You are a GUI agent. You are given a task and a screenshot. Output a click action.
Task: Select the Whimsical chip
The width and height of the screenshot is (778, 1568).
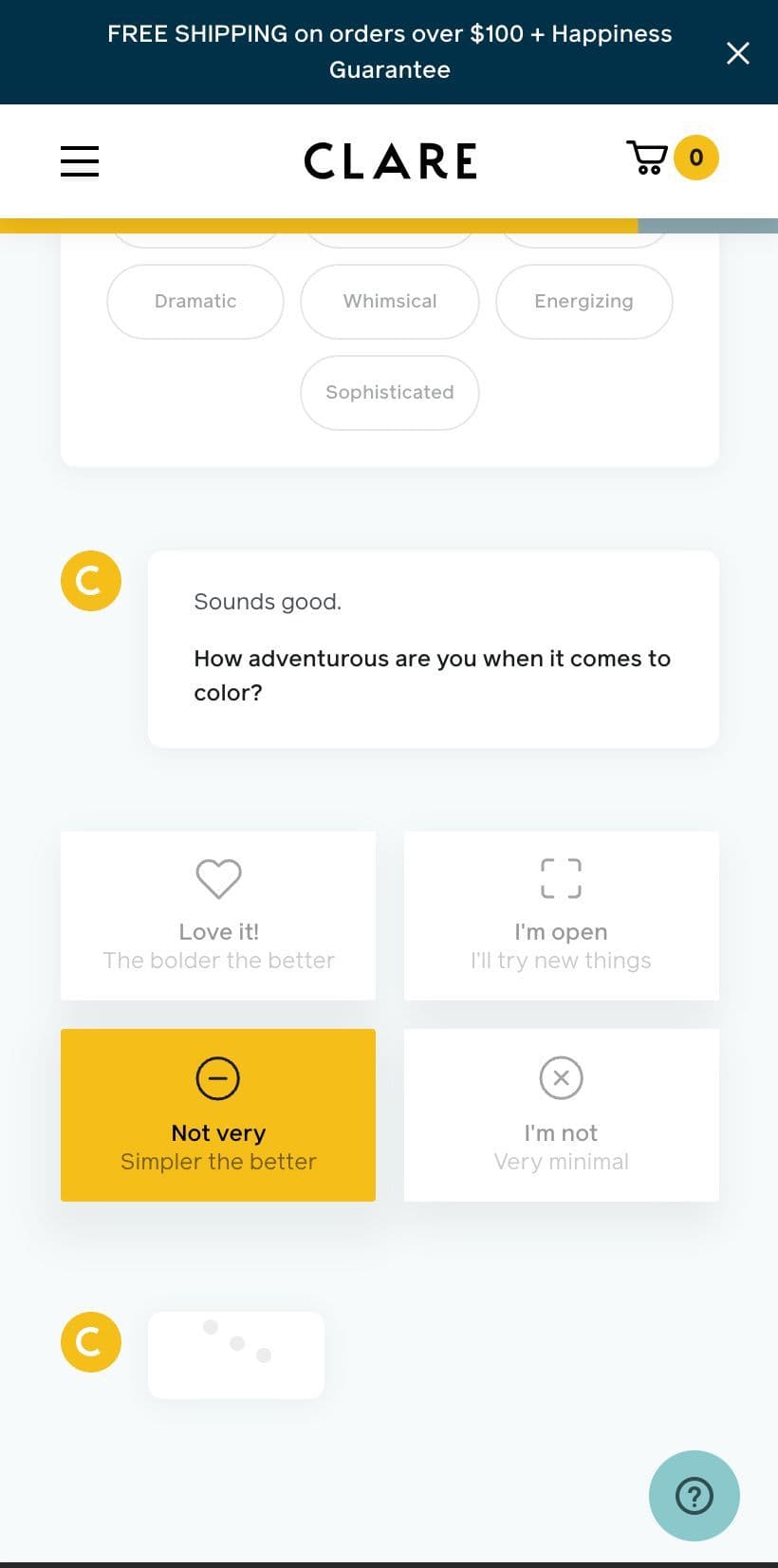click(x=390, y=301)
